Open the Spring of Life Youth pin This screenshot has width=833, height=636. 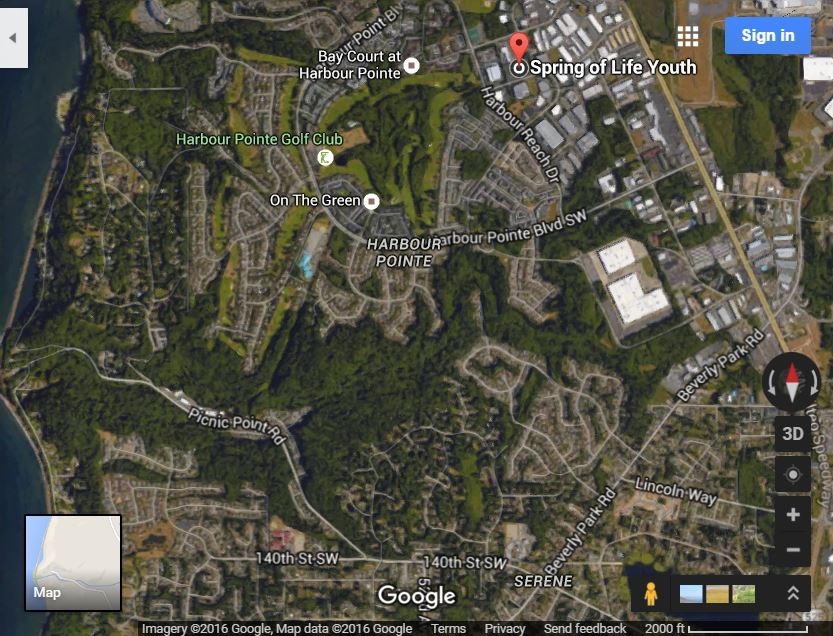[x=519, y=48]
